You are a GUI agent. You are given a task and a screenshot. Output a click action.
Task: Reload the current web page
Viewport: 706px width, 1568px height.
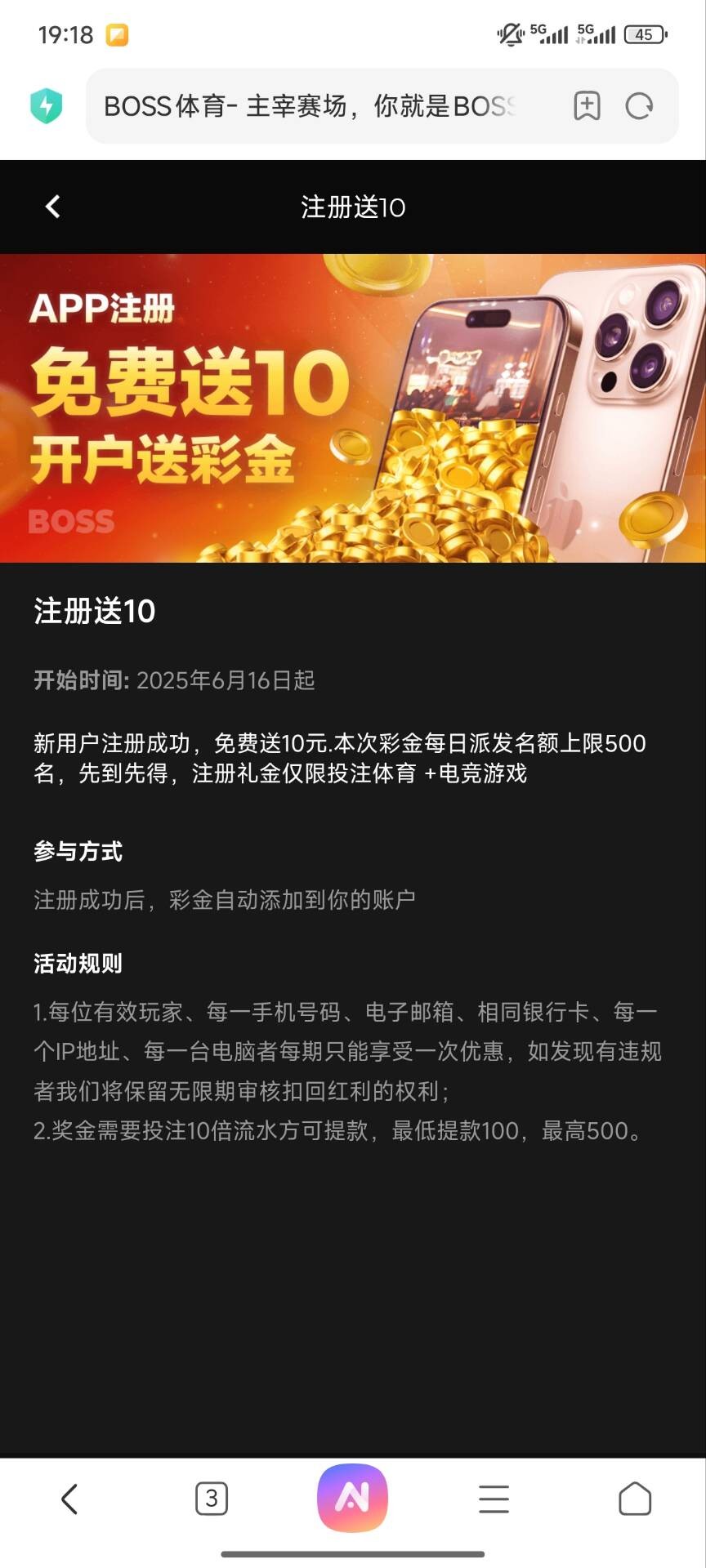(639, 106)
